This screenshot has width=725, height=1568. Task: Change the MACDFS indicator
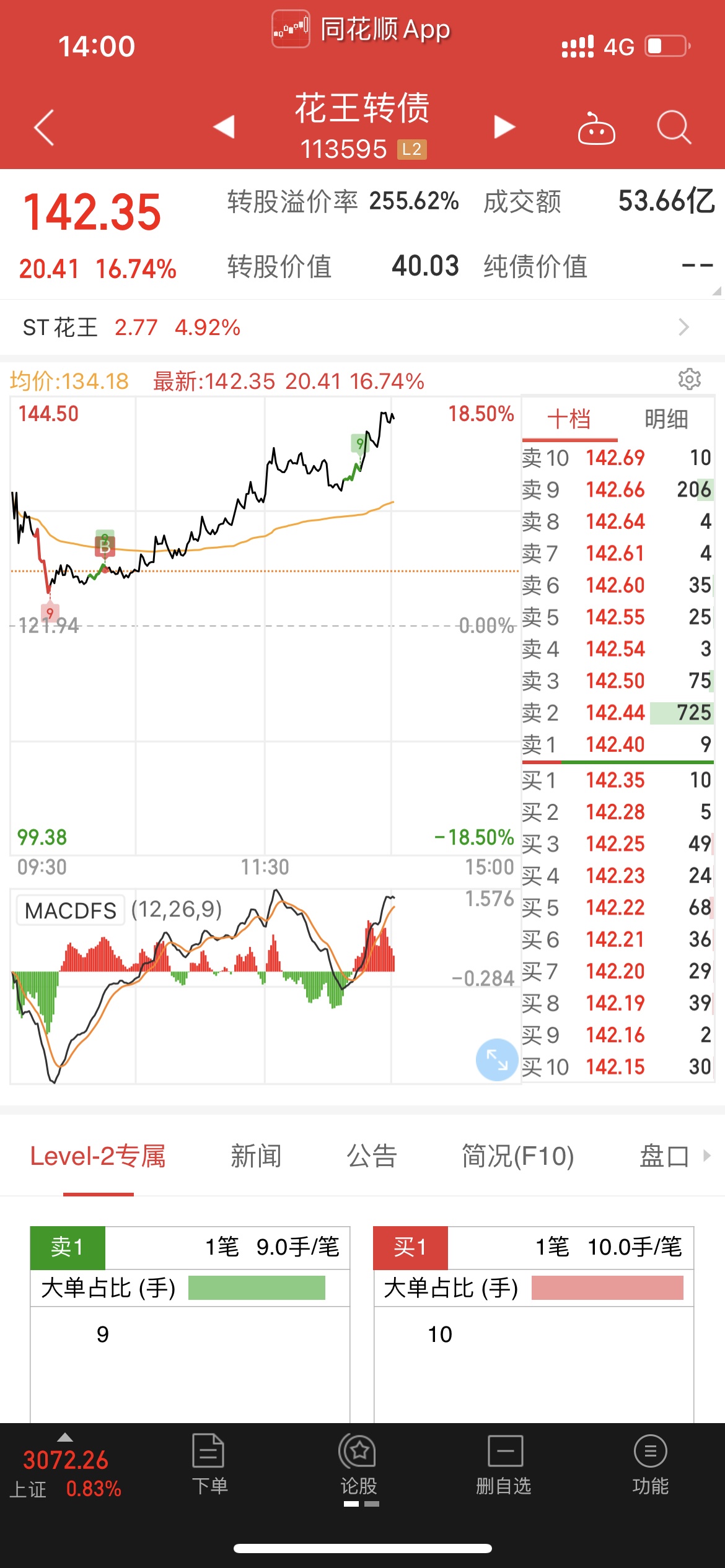coord(71,910)
